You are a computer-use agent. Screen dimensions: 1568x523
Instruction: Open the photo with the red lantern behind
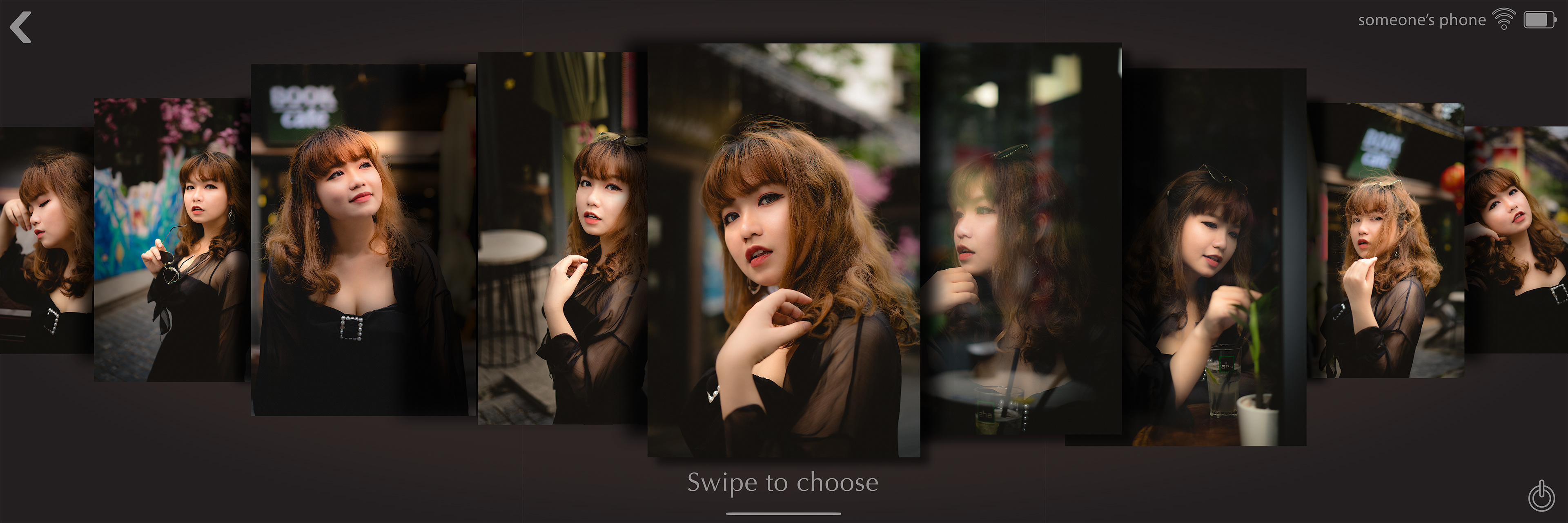[x=1385, y=240]
